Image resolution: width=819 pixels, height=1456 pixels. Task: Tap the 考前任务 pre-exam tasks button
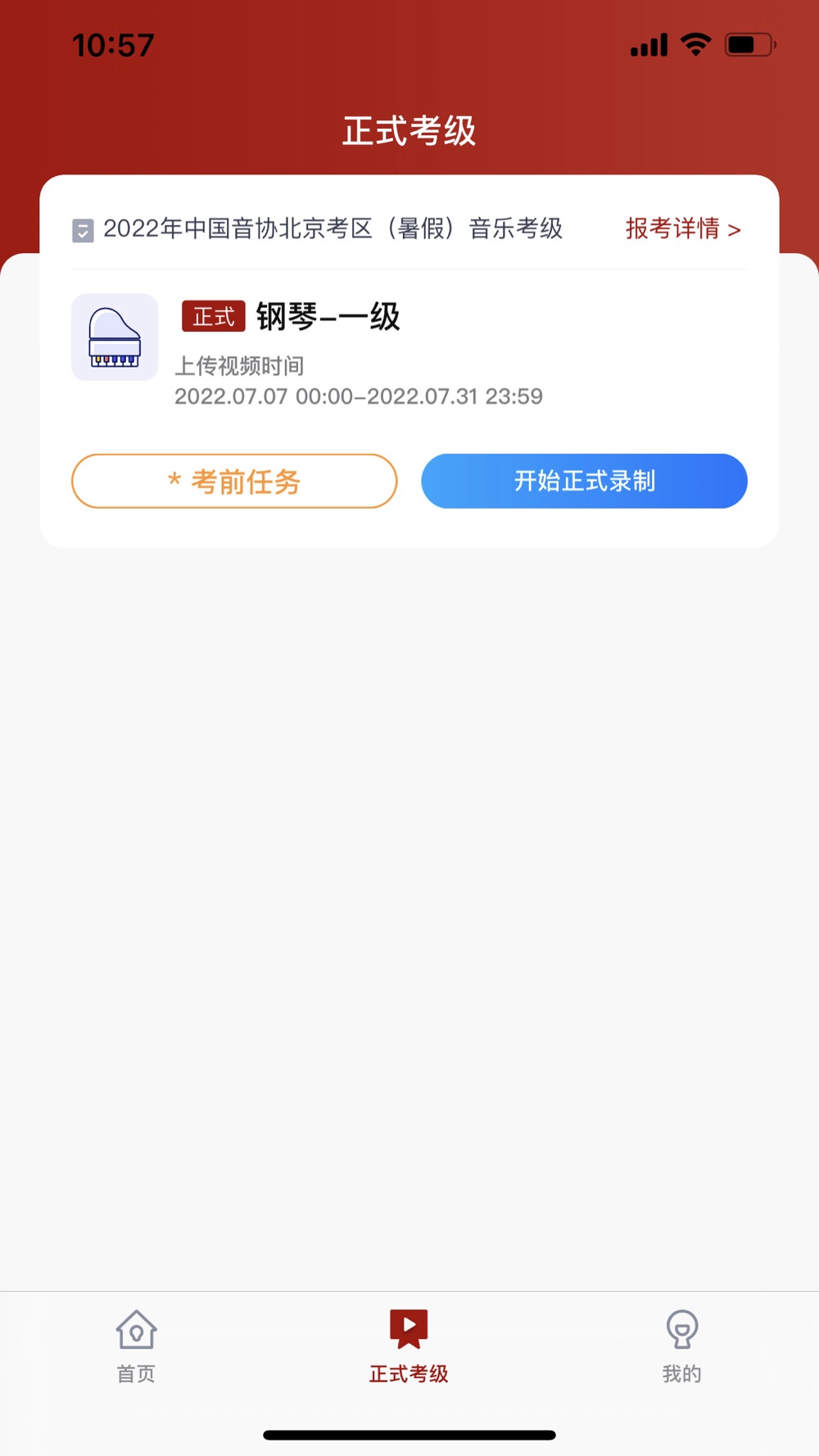point(234,482)
